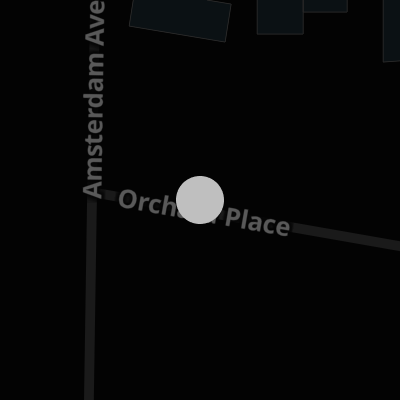Tap the location marker on Orchard Place
400x400 pixels.
200,200
